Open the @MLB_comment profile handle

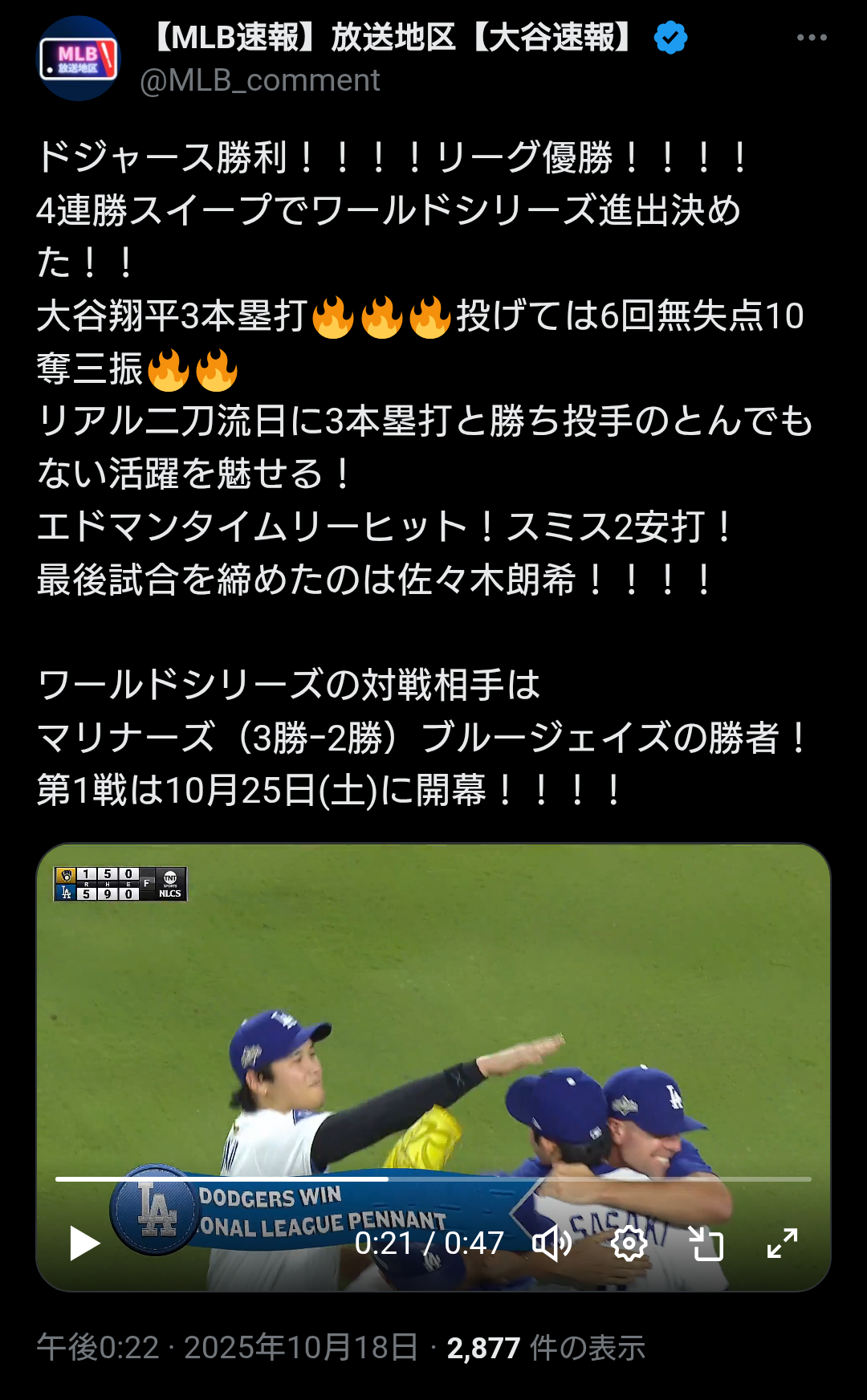pos(259,80)
